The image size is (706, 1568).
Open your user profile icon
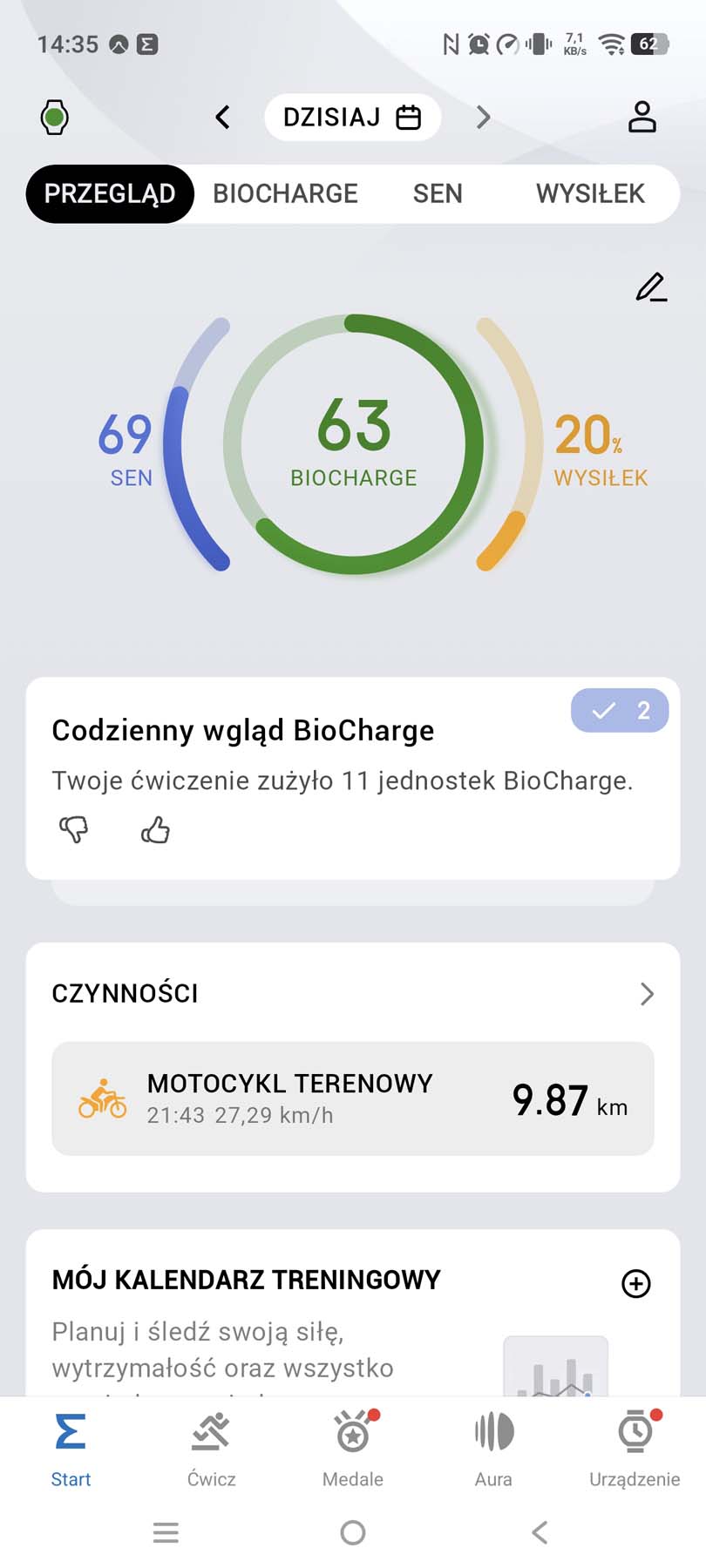point(642,117)
